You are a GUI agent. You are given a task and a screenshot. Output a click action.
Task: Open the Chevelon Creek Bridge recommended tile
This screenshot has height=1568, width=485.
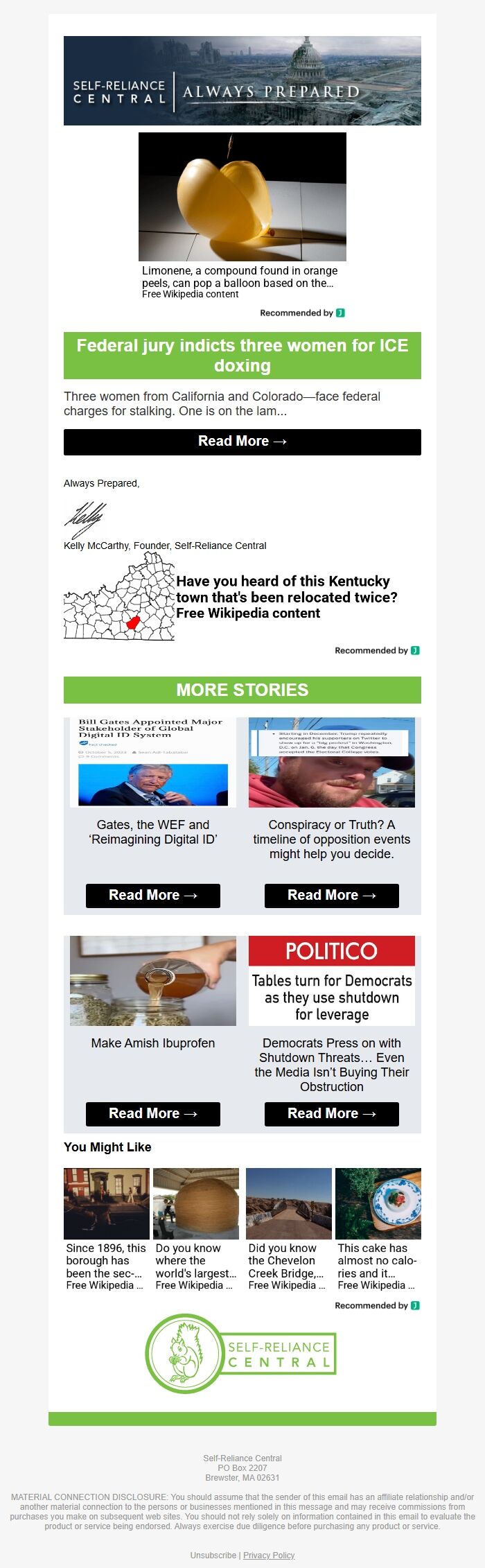click(288, 1228)
